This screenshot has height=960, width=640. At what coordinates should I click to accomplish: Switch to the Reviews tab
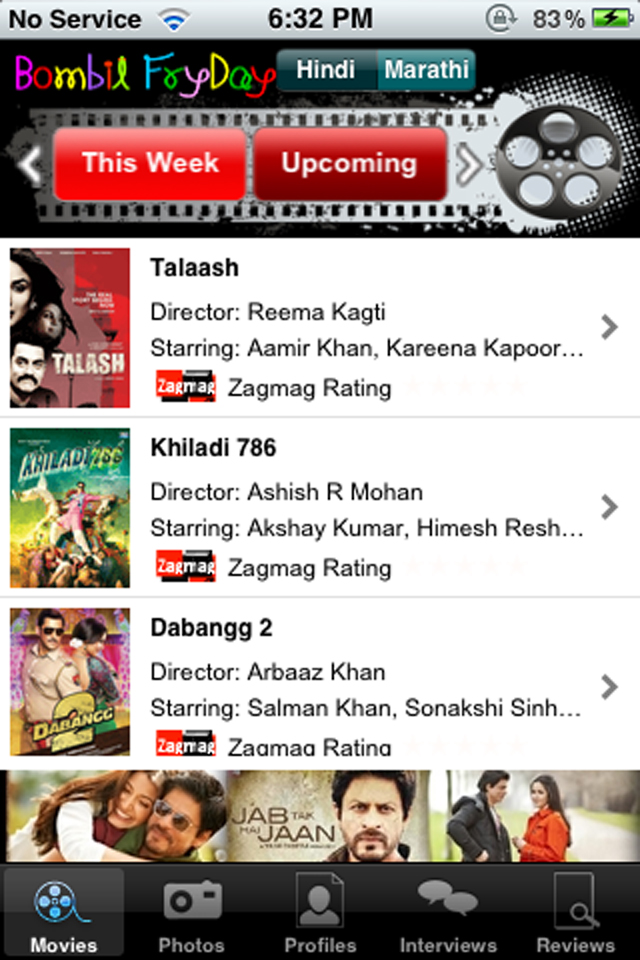point(575,914)
